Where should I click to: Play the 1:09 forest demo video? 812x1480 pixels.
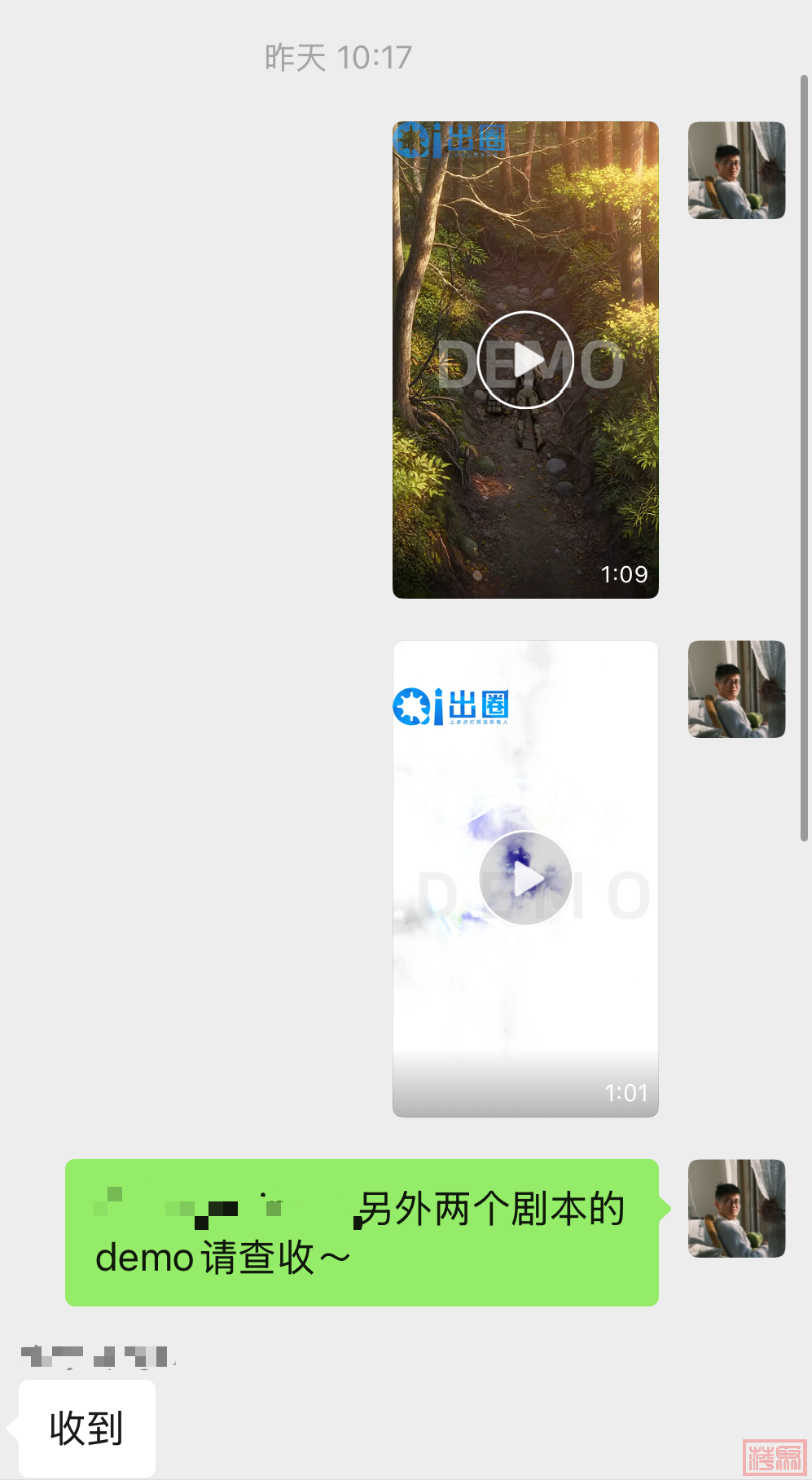click(x=525, y=360)
